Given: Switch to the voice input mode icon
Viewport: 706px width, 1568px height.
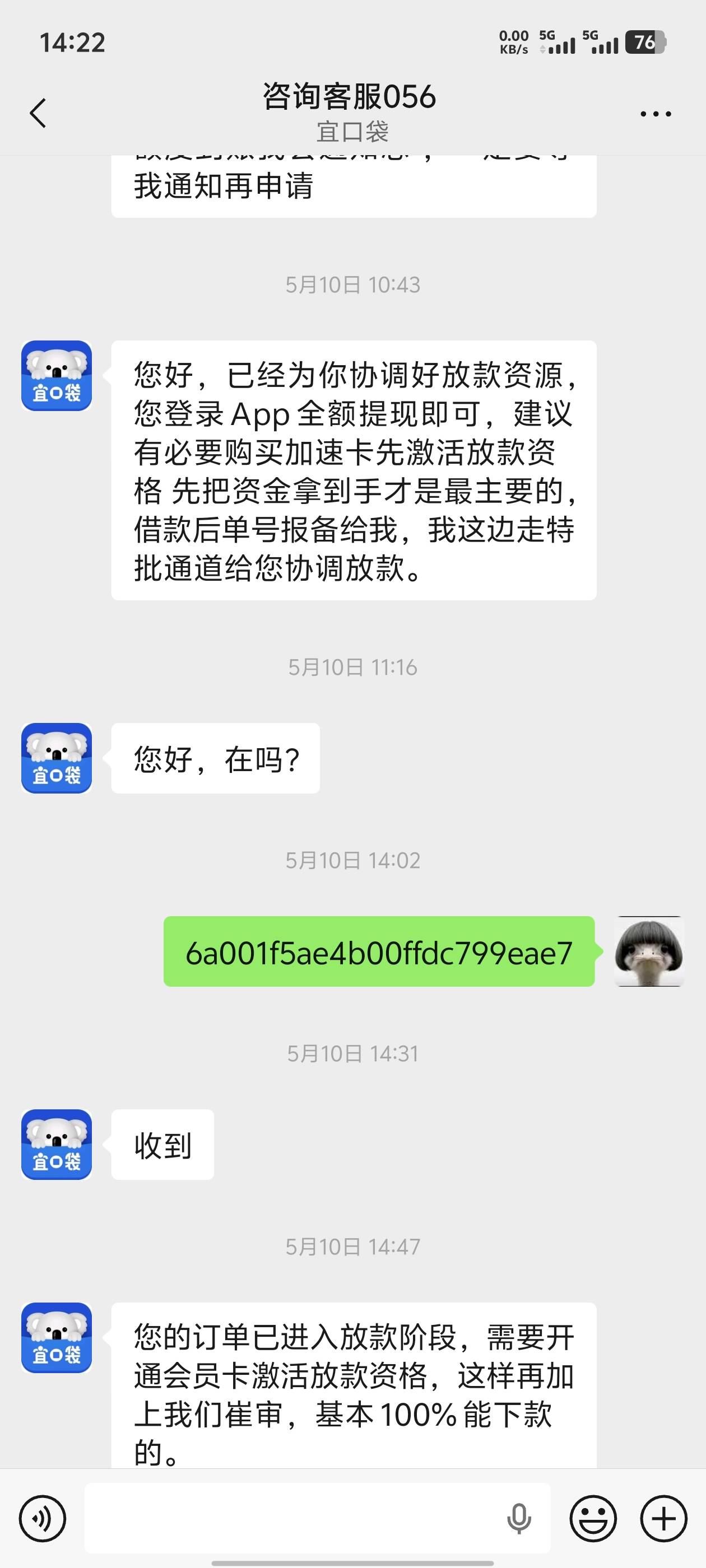Looking at the screenshot, I should [x=42, y=1519].
